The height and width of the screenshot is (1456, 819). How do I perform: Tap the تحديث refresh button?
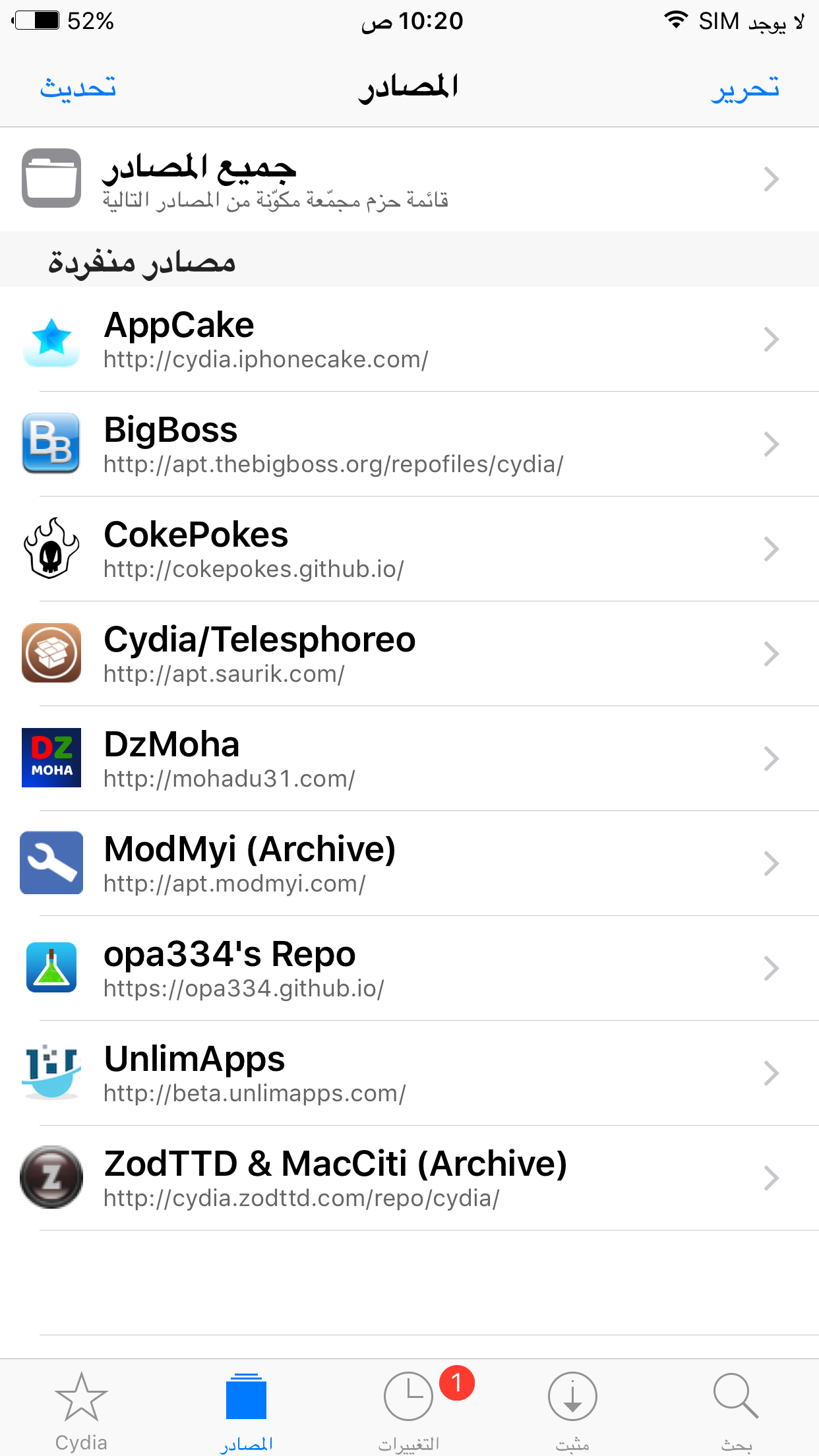click(x=78, y=88)
